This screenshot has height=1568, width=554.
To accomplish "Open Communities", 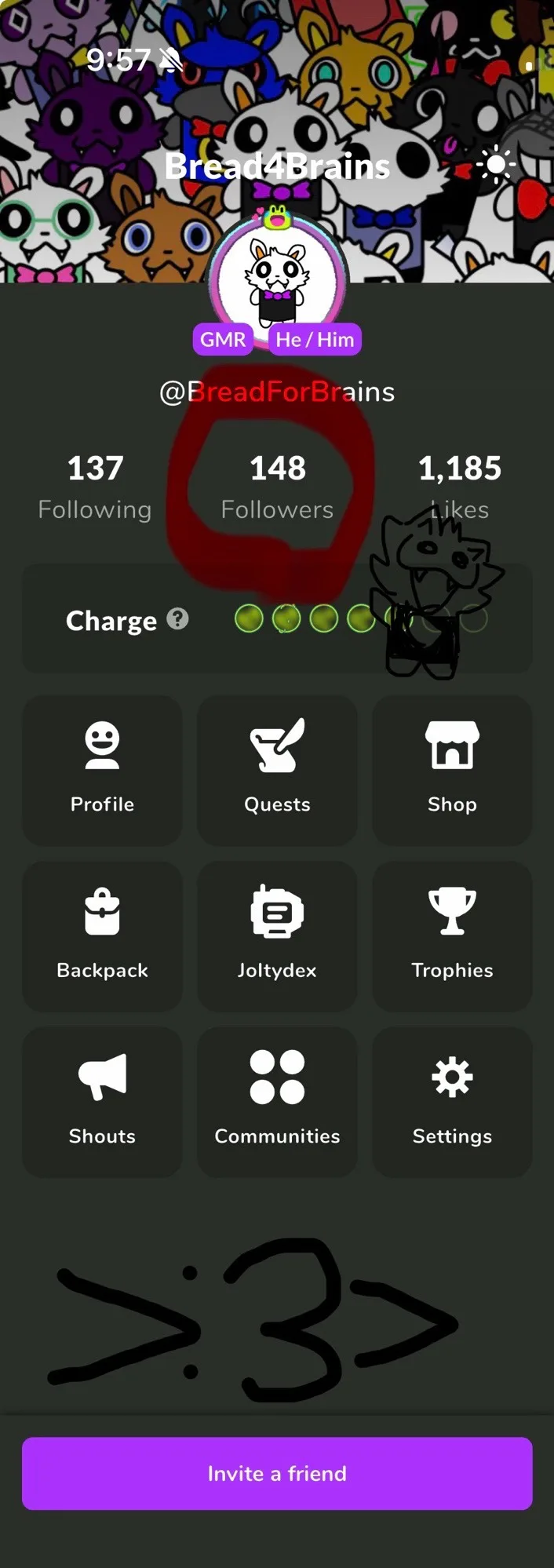I will (x=277, y=1102).
